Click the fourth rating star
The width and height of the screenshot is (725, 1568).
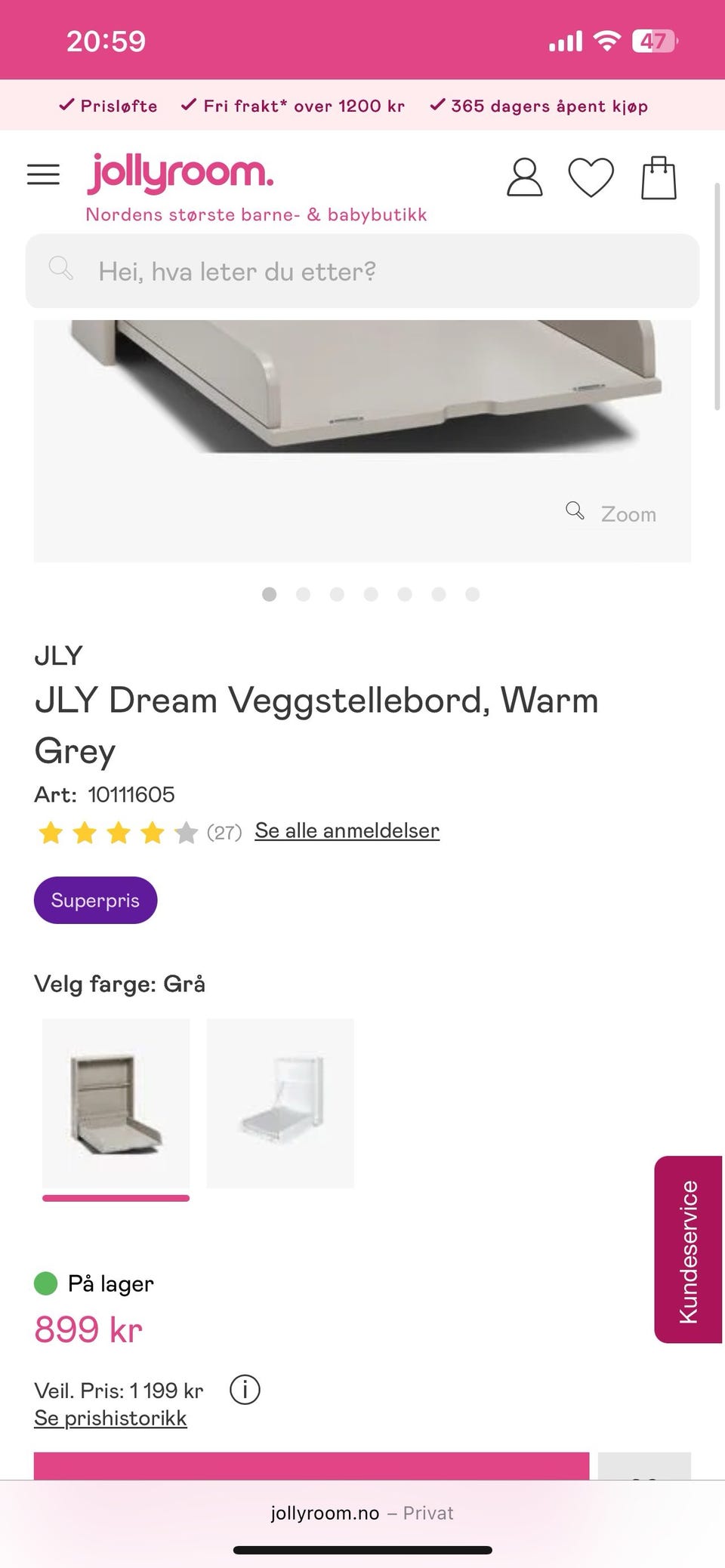coord(150,833)
